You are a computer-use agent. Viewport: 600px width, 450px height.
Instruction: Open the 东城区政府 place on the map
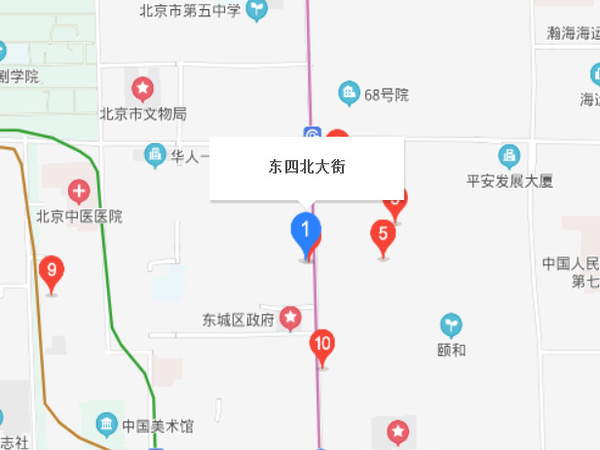(290, 319)
